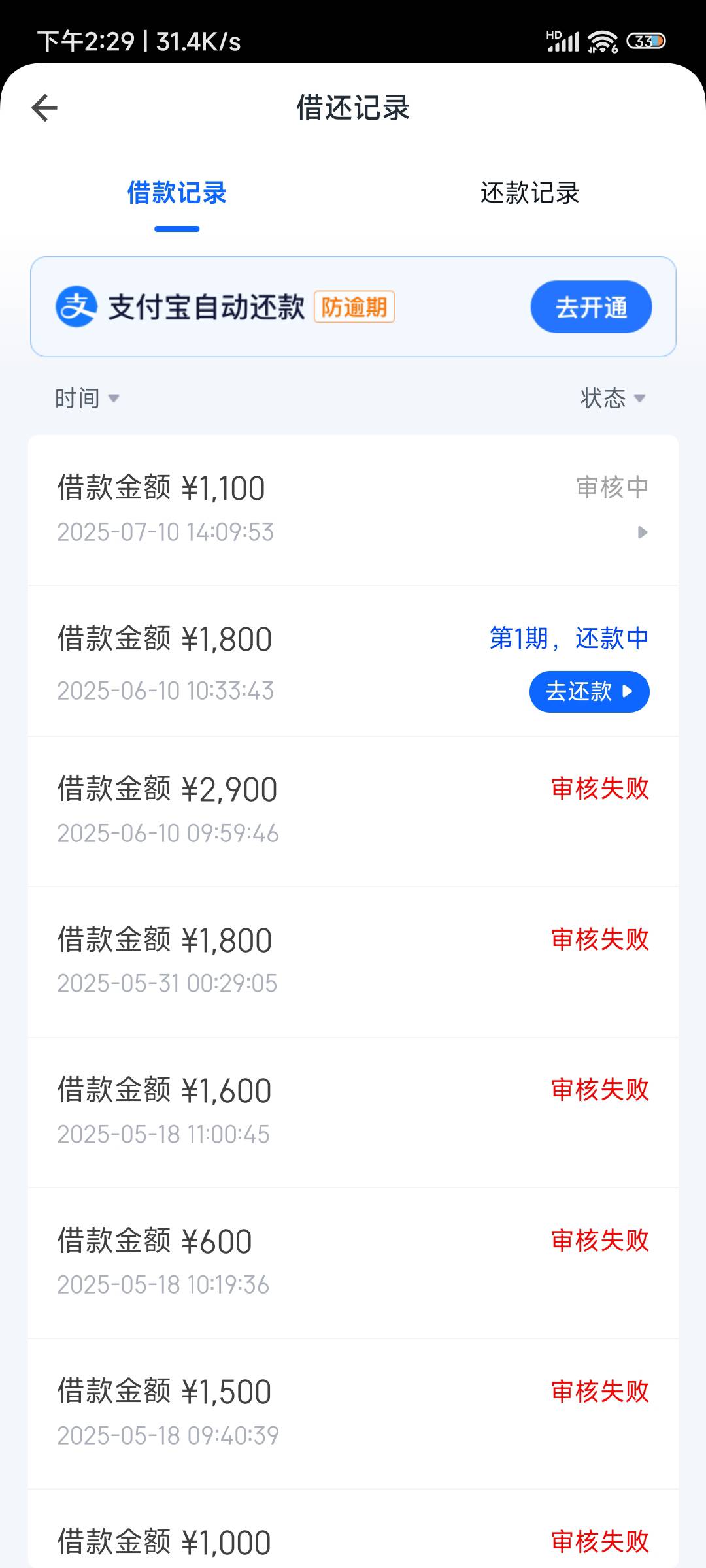This screenshot has height=1568, width=706.
Task: Open the 时间 sort dropdown
Action: [87, 398]
